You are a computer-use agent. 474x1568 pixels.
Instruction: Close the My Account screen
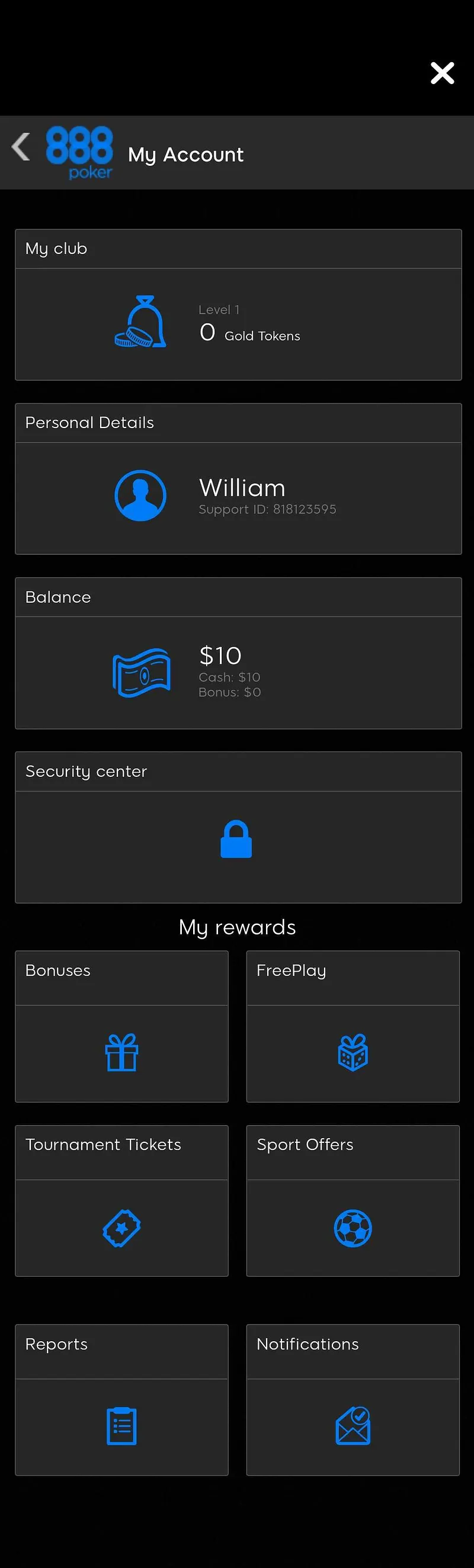(442, 73)
